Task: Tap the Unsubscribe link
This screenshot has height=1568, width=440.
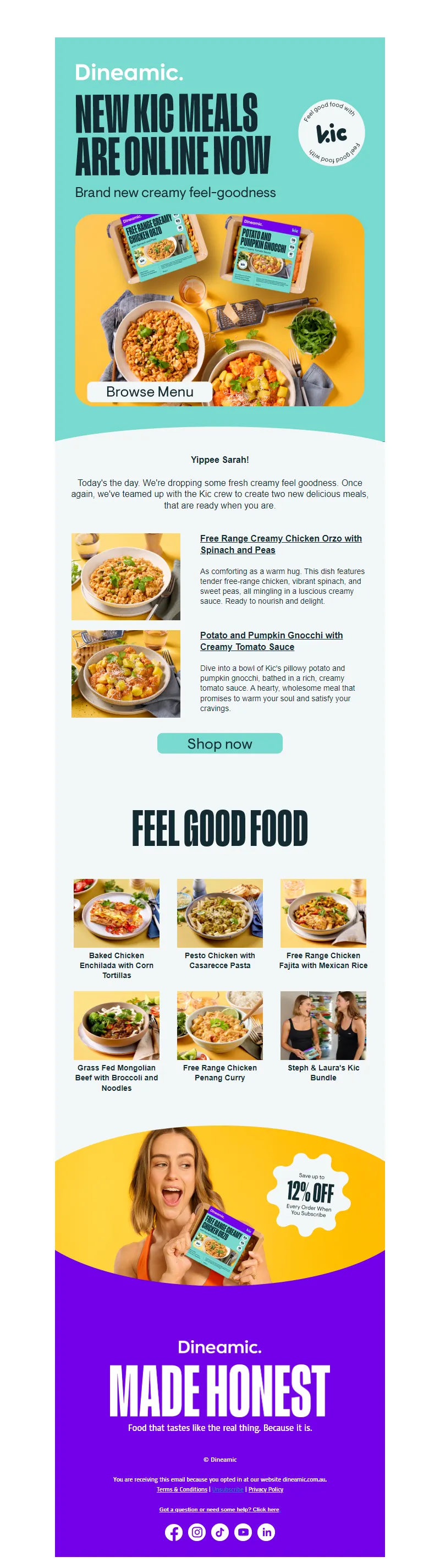Action: (228, 1489)
